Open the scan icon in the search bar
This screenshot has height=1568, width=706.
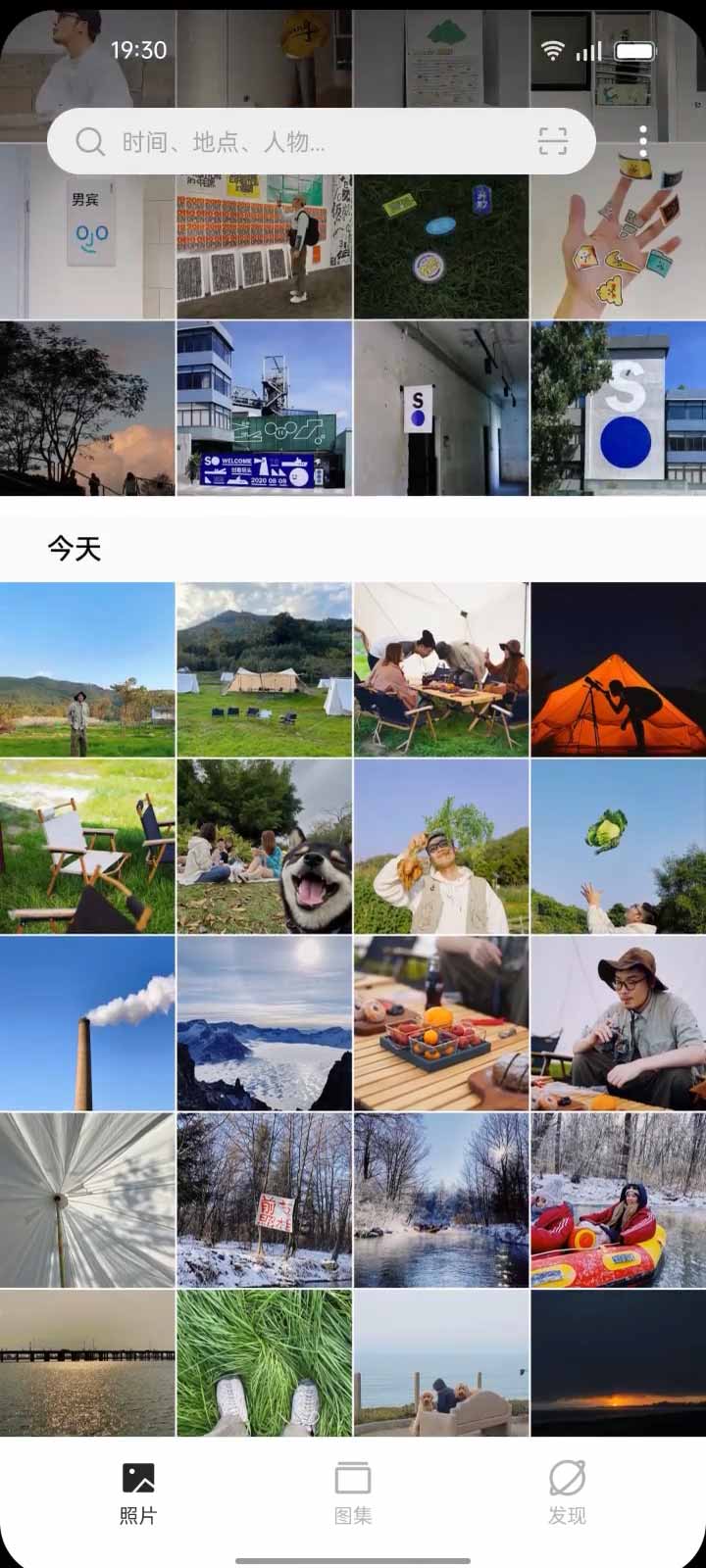point(553,142)
